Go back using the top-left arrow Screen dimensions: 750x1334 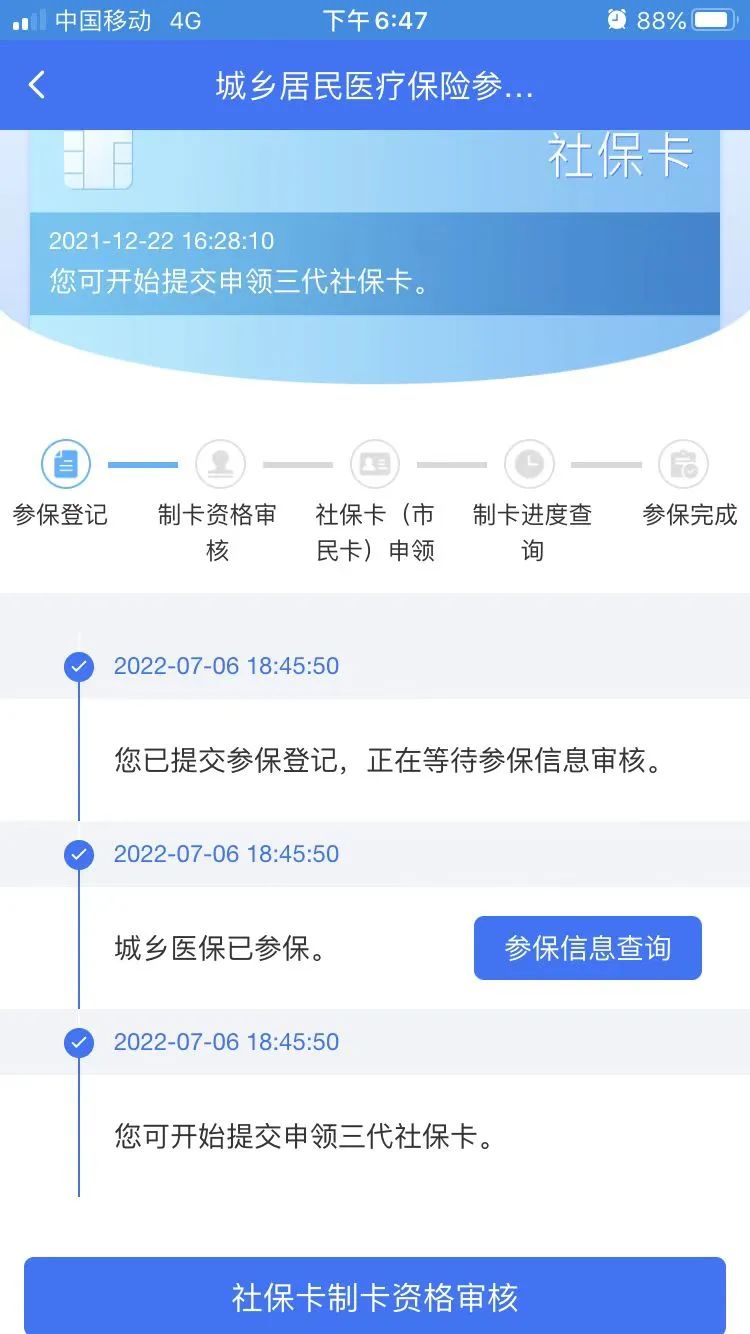(x=37, y=85)
